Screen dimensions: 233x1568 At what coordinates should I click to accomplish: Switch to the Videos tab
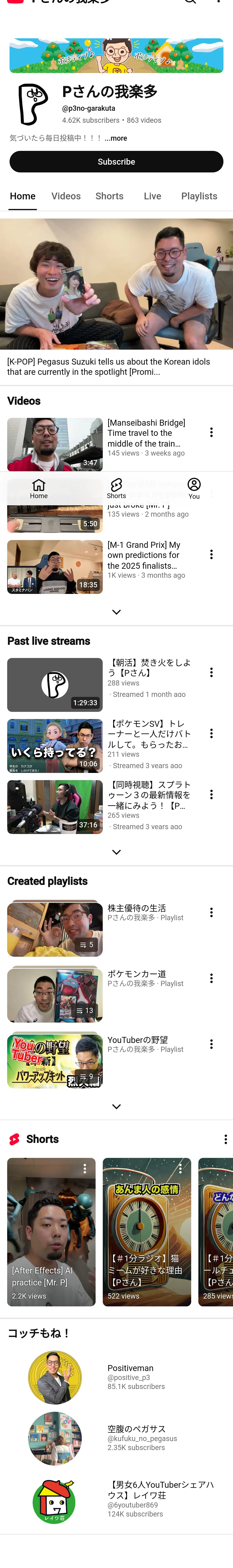click(x=66, y=196)
